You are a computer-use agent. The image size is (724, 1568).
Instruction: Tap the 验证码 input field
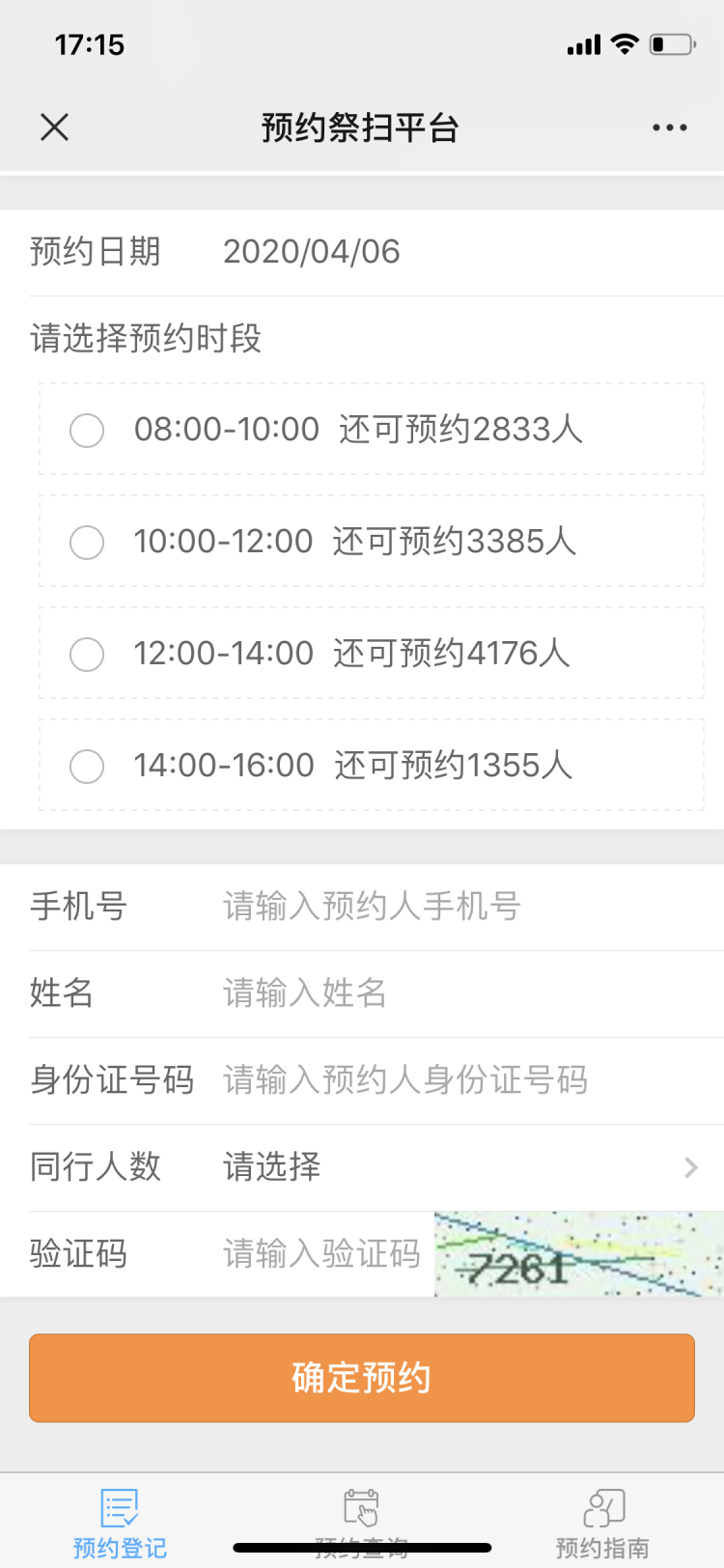coord(321,1254)
